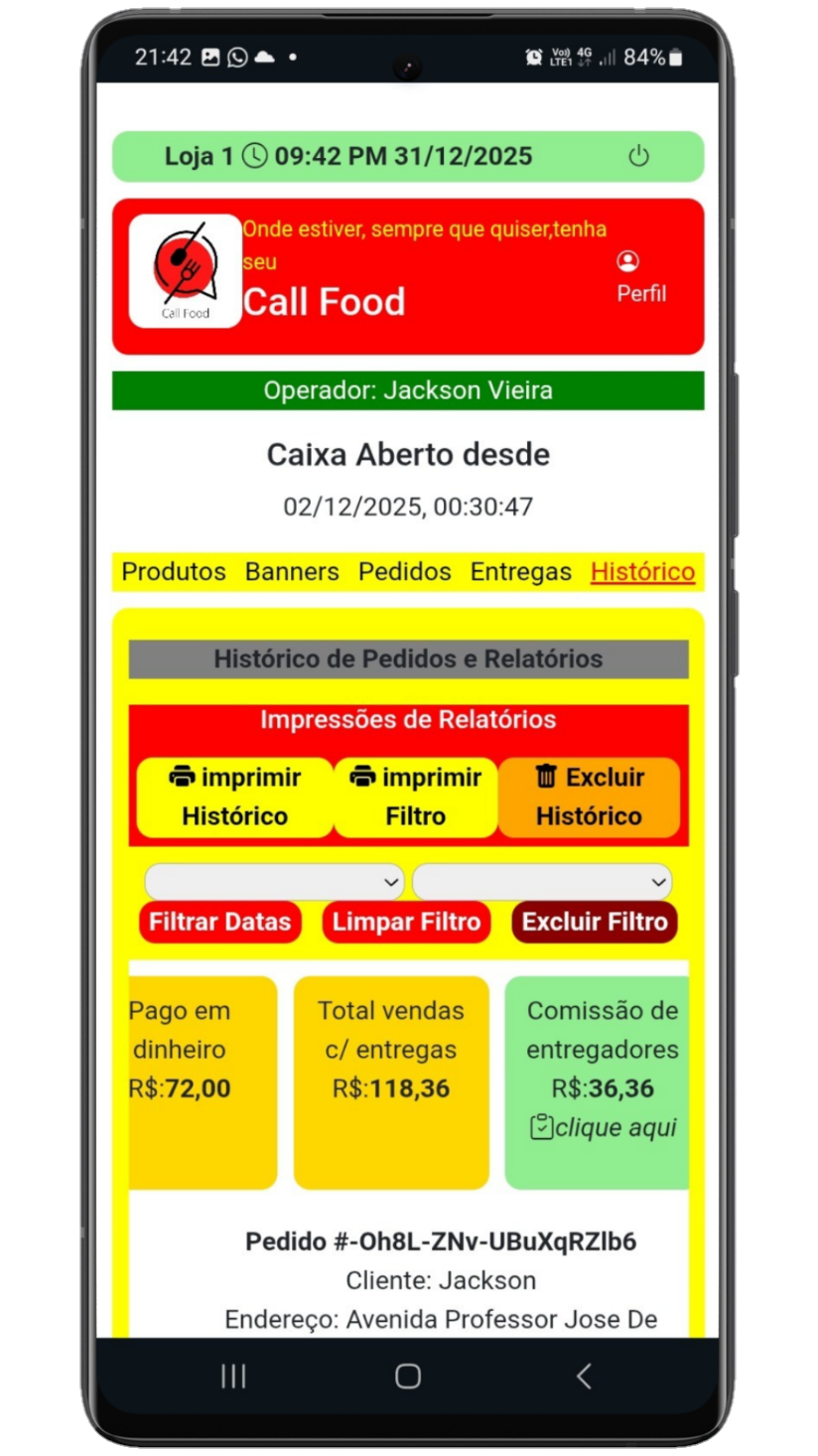Open the Entregas tab

click(520, 572)
